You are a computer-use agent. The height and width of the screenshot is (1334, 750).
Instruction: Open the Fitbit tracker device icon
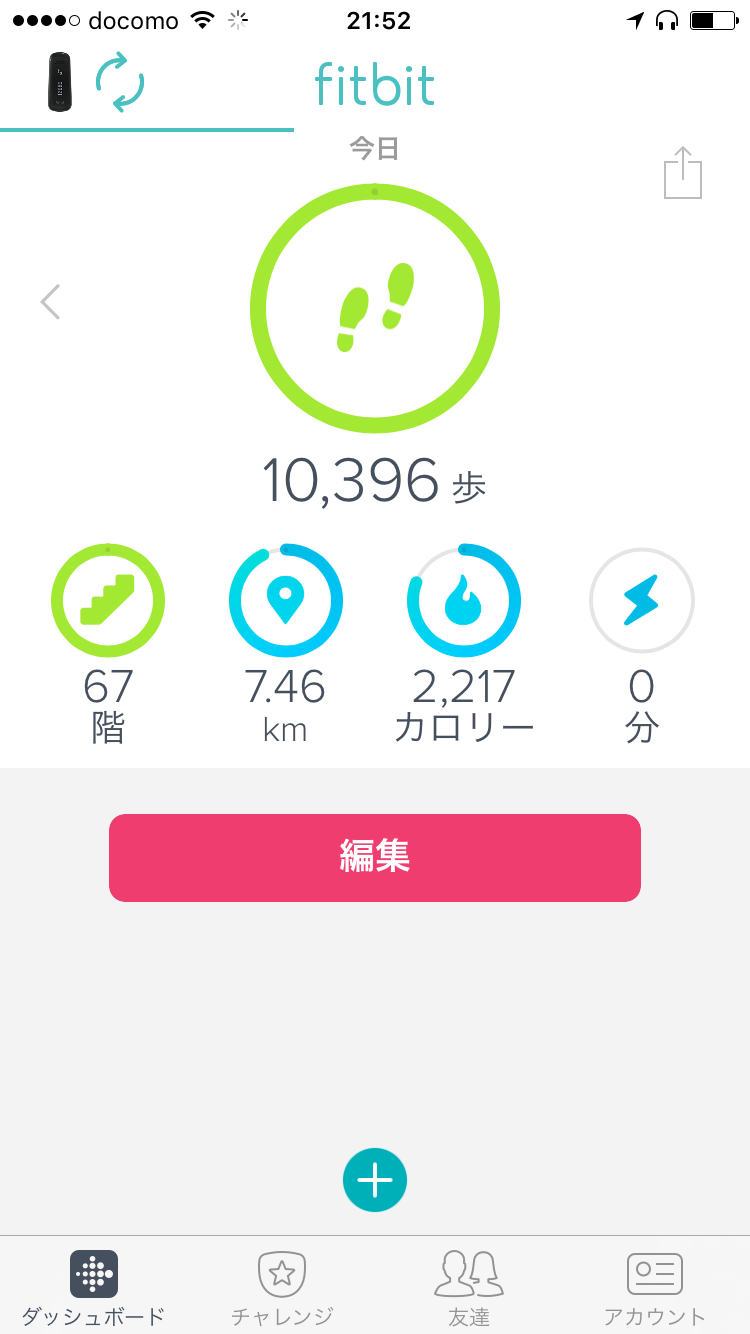[60, 80]
